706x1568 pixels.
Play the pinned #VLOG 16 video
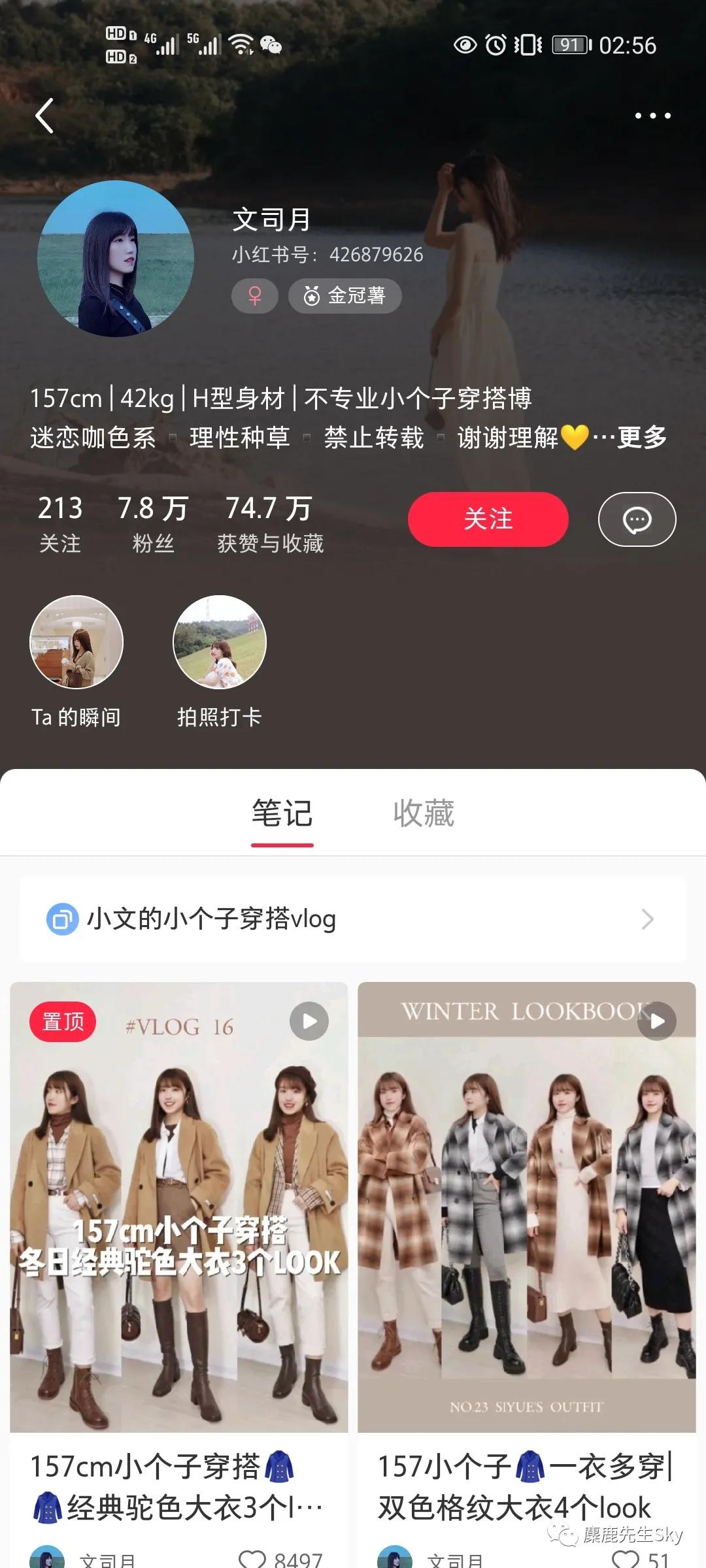pyautogui.click(x=309, y=1021)
